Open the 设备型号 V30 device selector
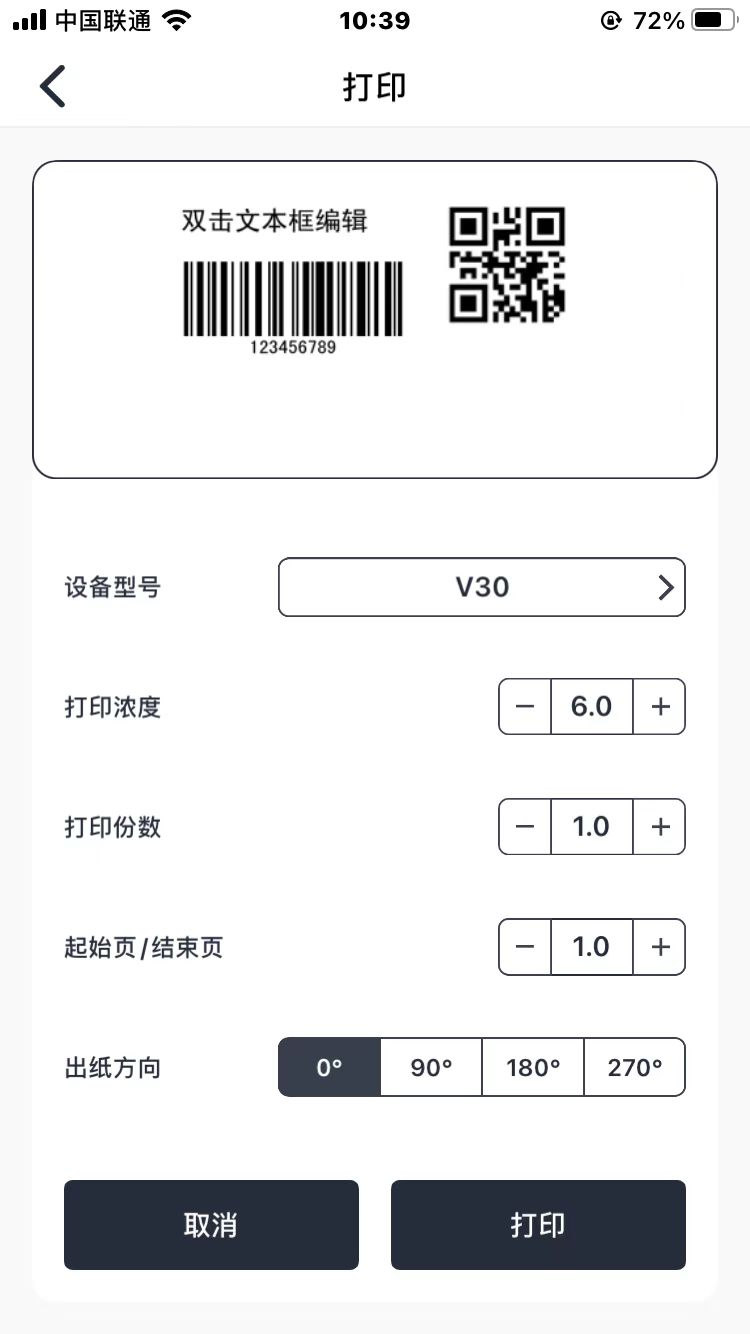The height and width of the screenshot is (1334, 750). pyautogui.click(x=481, y=587)
